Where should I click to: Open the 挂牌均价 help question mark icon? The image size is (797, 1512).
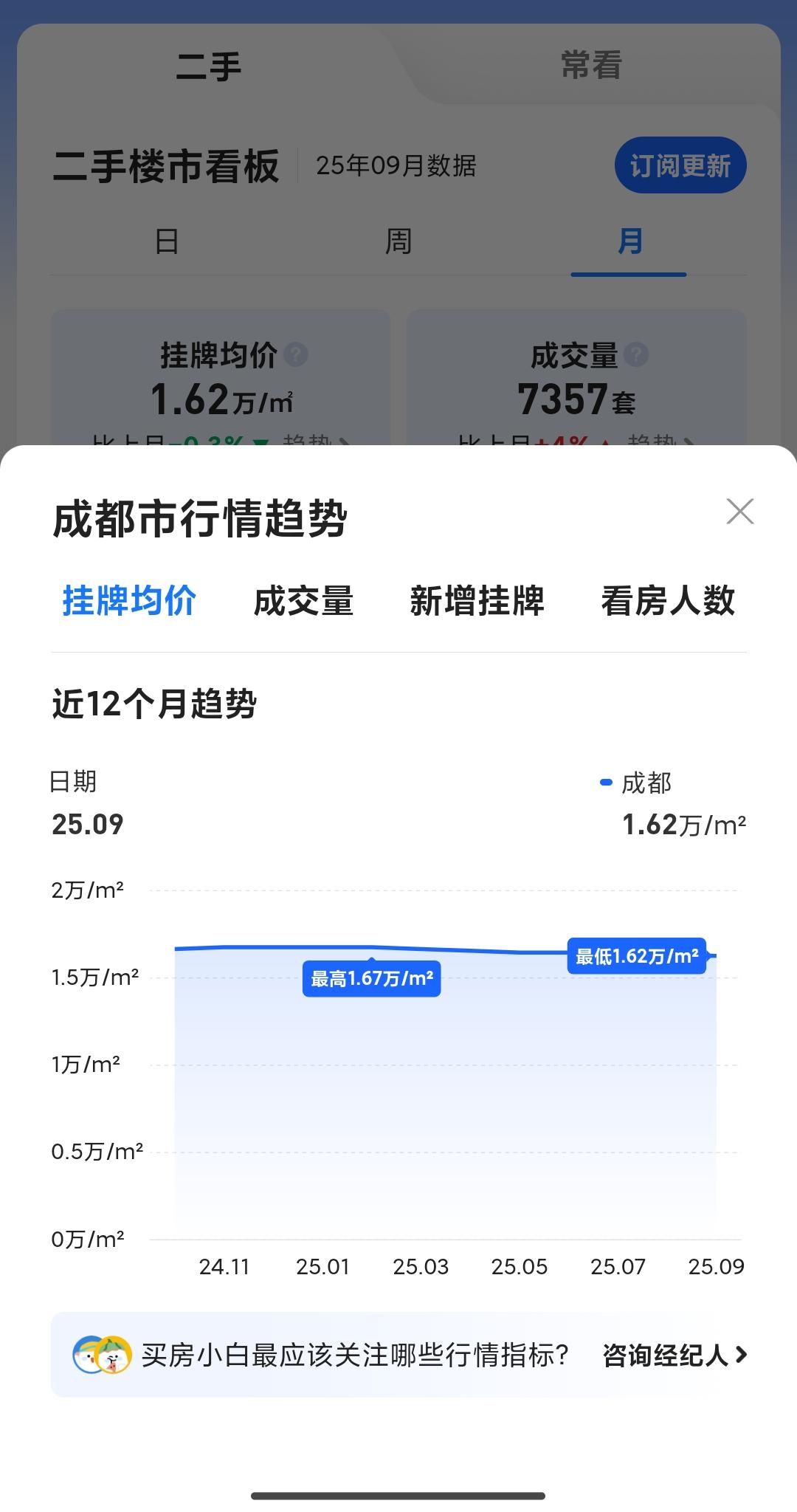(x=295, y=357)
